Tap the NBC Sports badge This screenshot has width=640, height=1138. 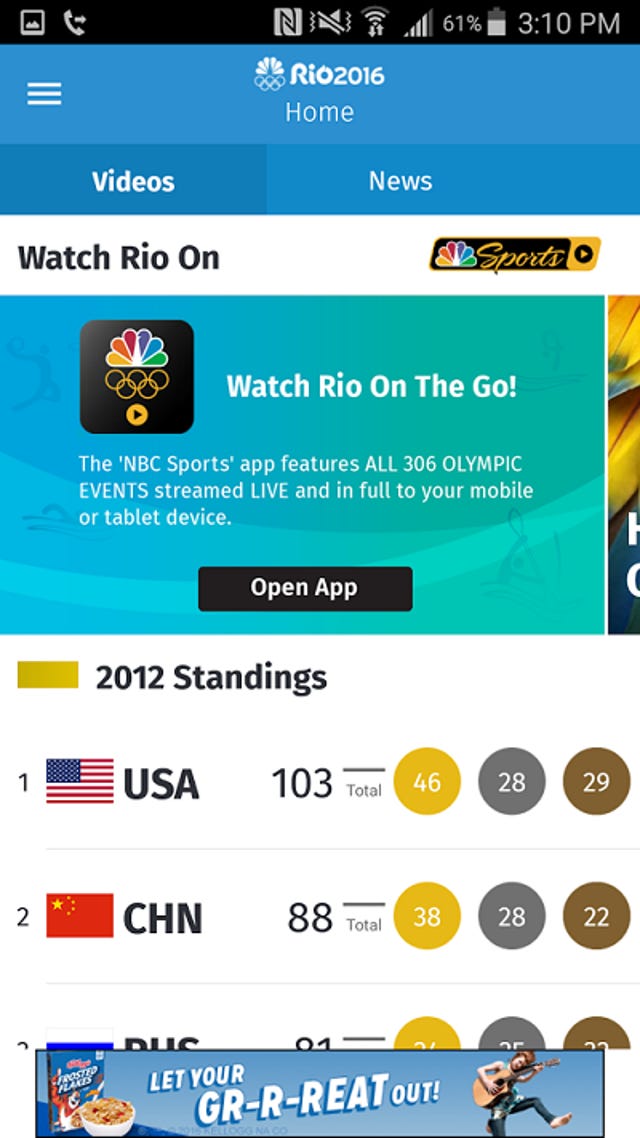tap(514, 255)
